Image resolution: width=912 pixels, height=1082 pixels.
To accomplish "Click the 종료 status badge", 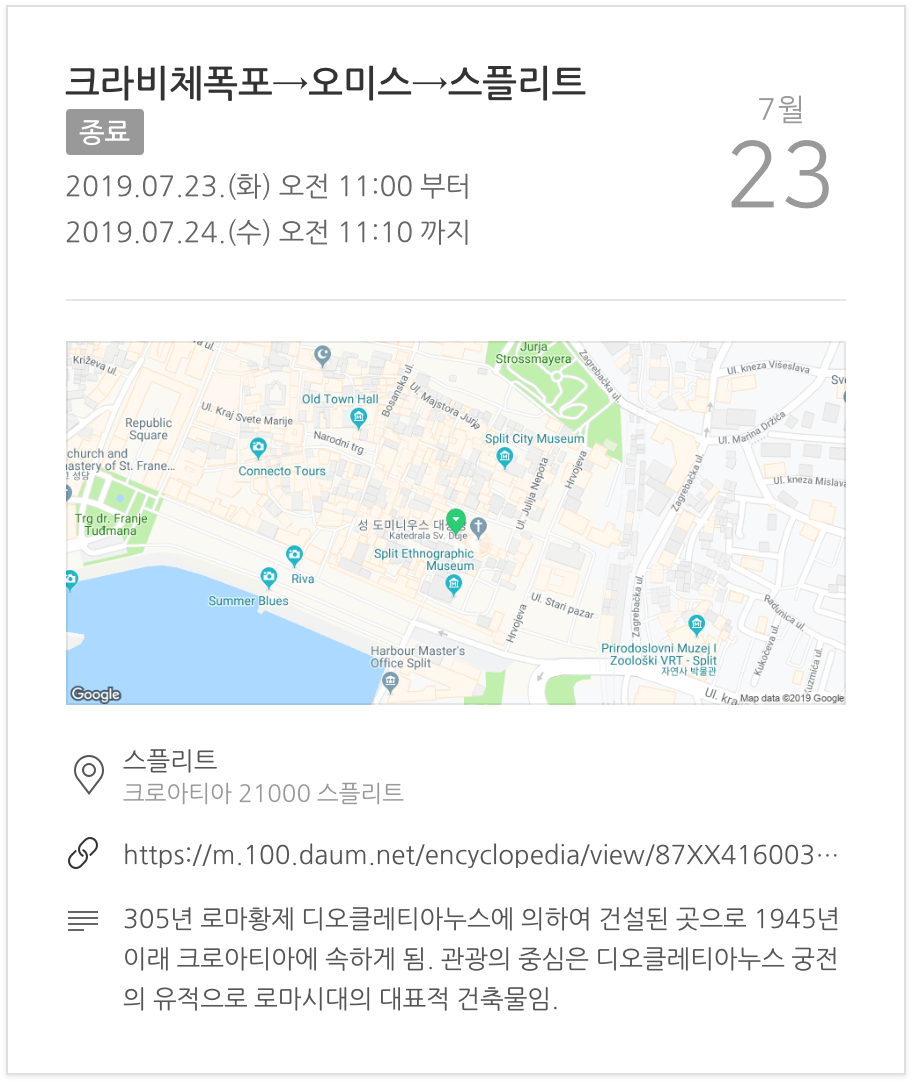I will click(x=105, y=132).
